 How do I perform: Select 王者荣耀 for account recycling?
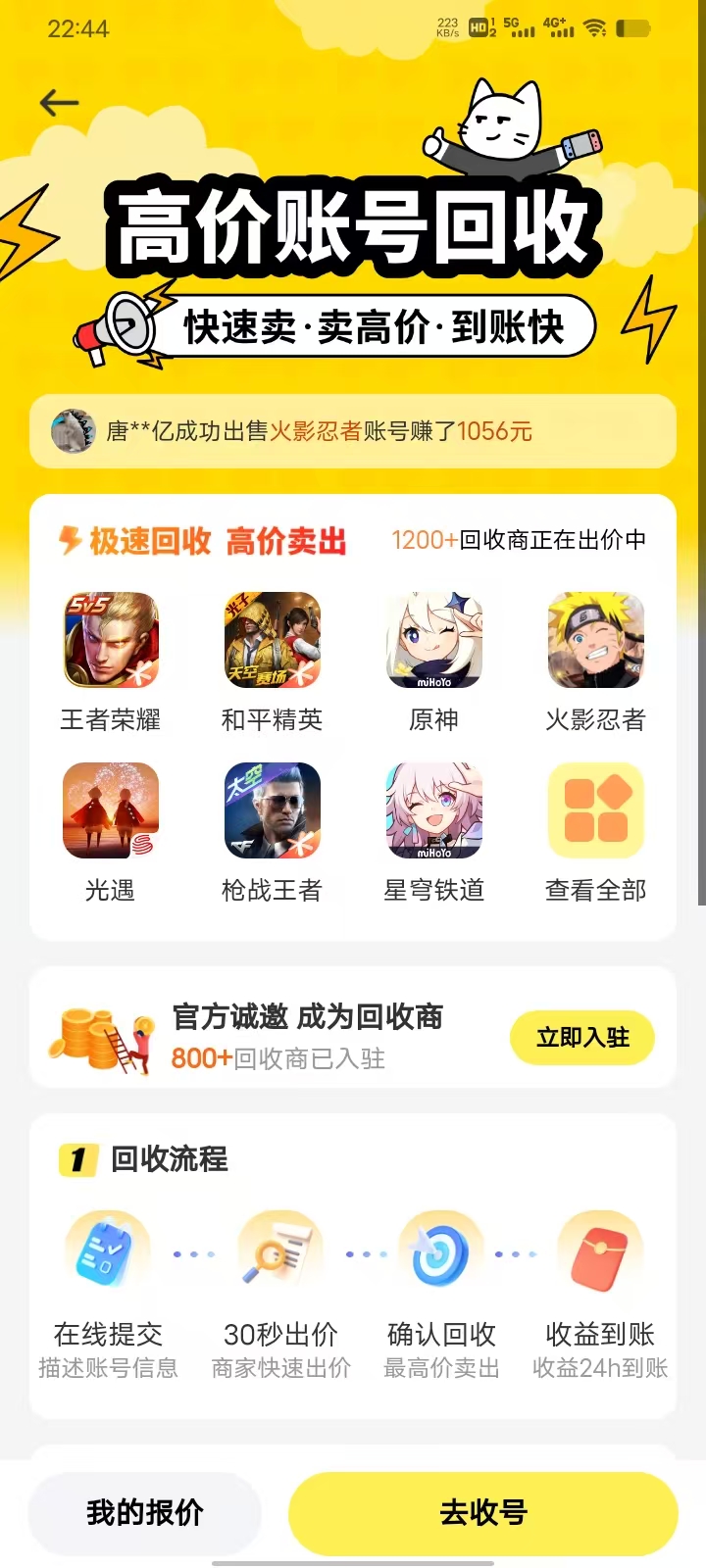point(111,640)
